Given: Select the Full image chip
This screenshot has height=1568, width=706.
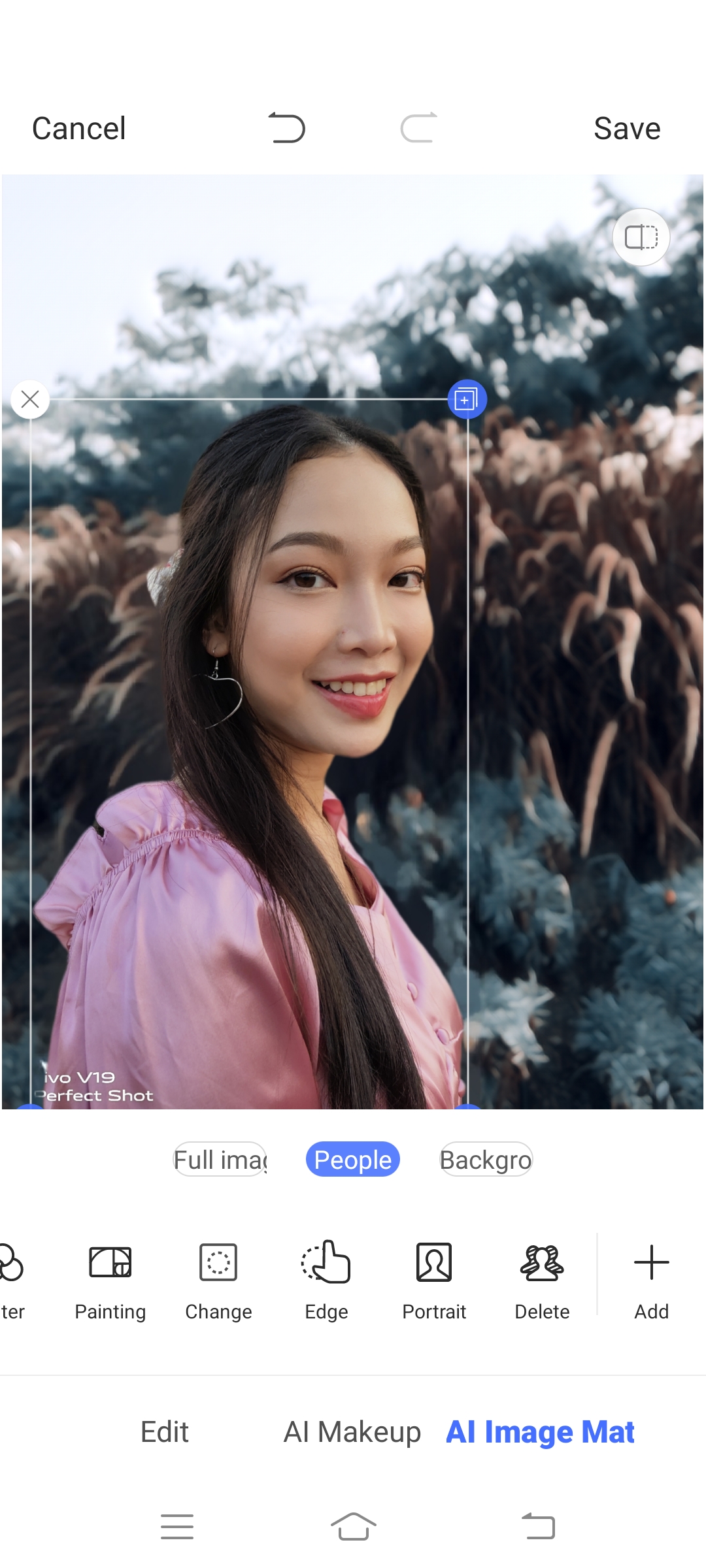Looking at the screenshot, I should pyautogui.click(x=220, y=1160).
